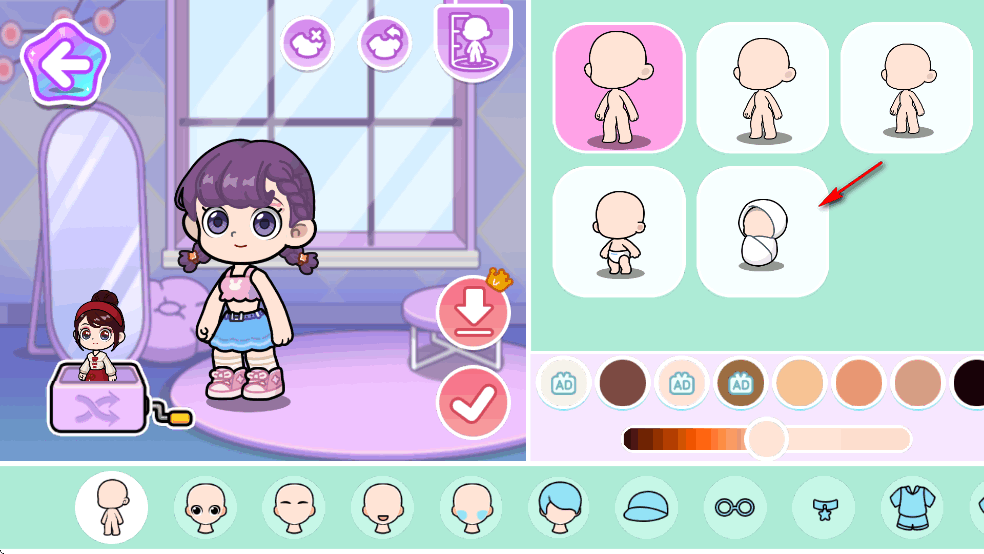Image resolution: width=984 pixels, height=554 pixels.
Task: Open the character pose preview button
Action: tap(473, 40)
